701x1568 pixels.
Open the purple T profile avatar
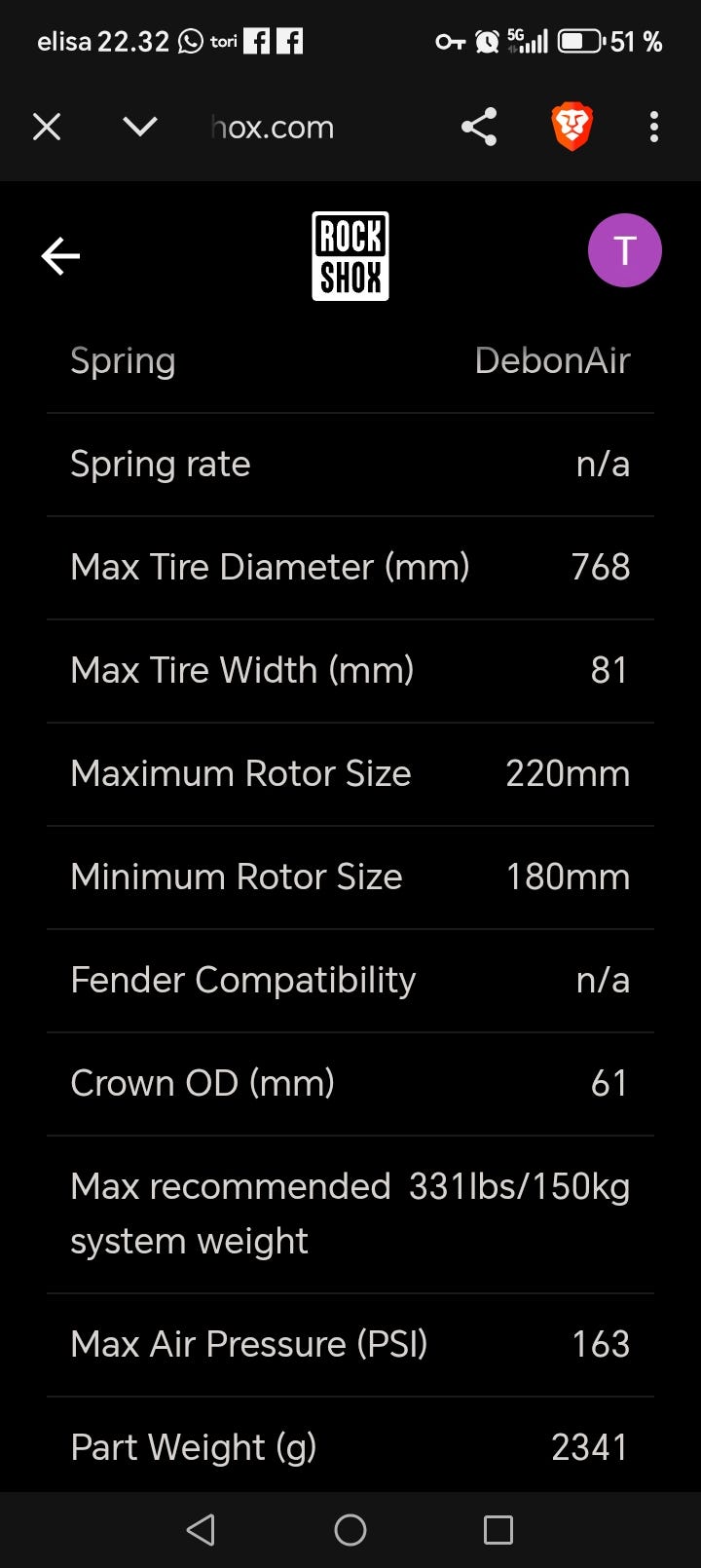[624, 250]
